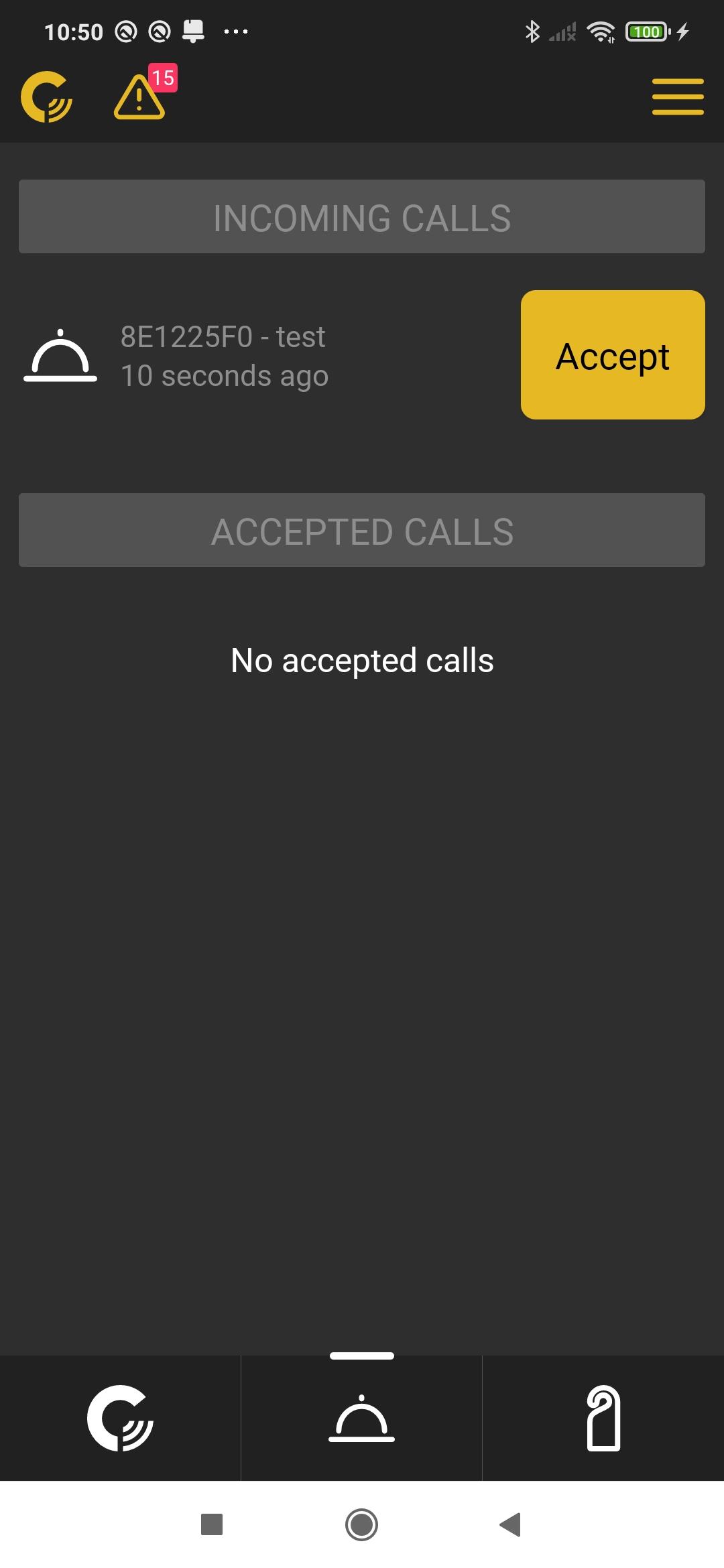Screen dimensions: 724x1568
Task: Open the warning alerts with 15 badge
Action: [140, 97]
